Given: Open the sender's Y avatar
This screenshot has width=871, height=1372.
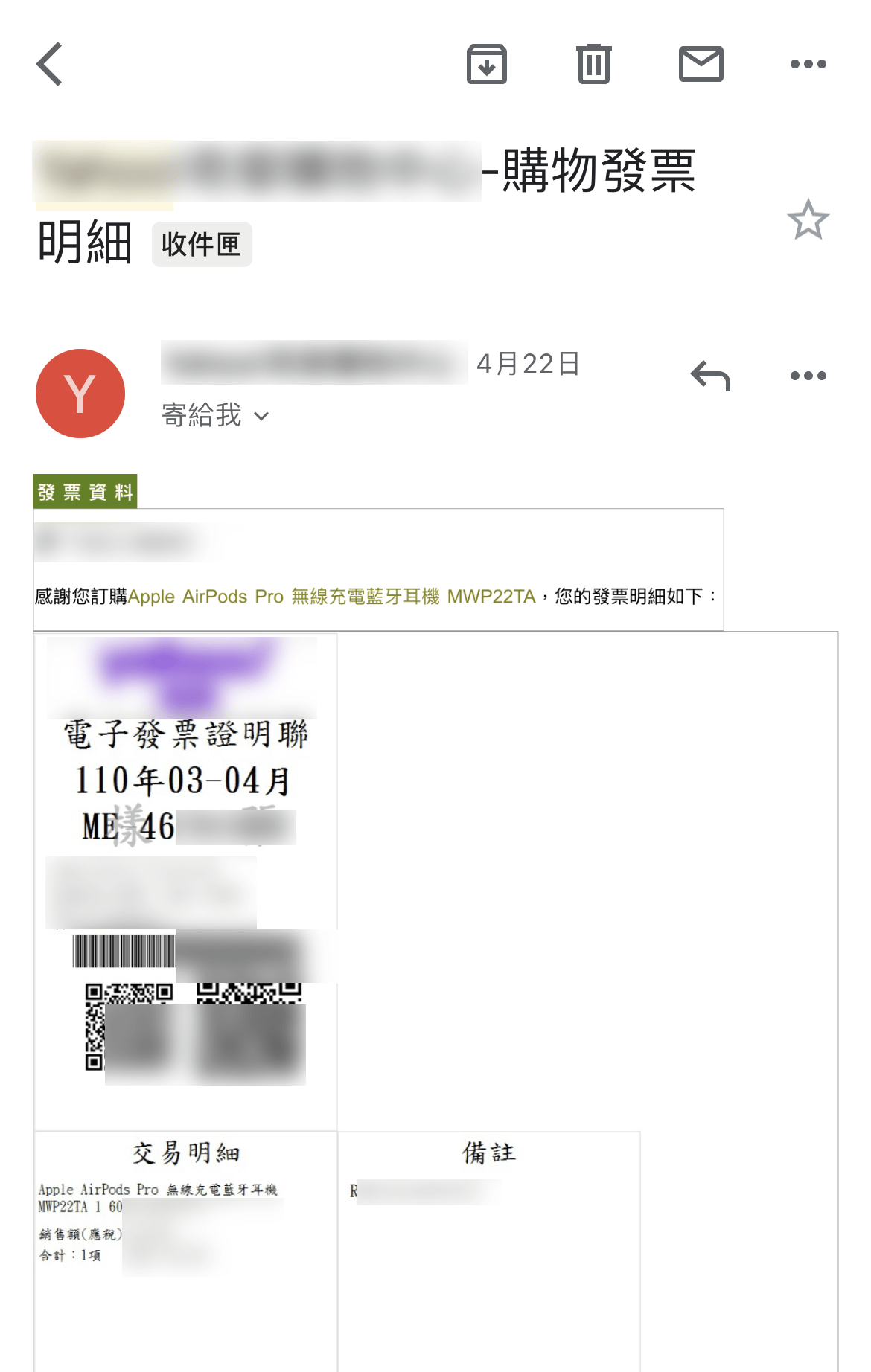Looking at the screenshot, I should 80,394.
